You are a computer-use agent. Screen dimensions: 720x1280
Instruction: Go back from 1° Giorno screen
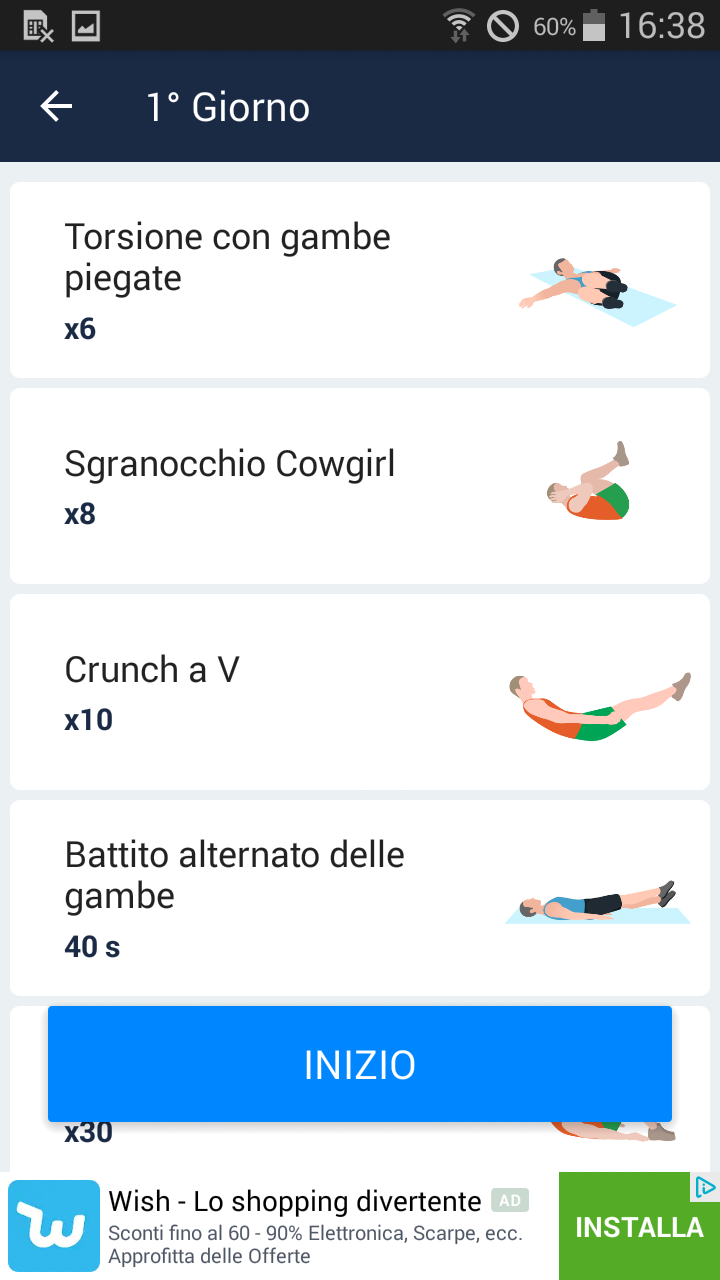(57, 107)
